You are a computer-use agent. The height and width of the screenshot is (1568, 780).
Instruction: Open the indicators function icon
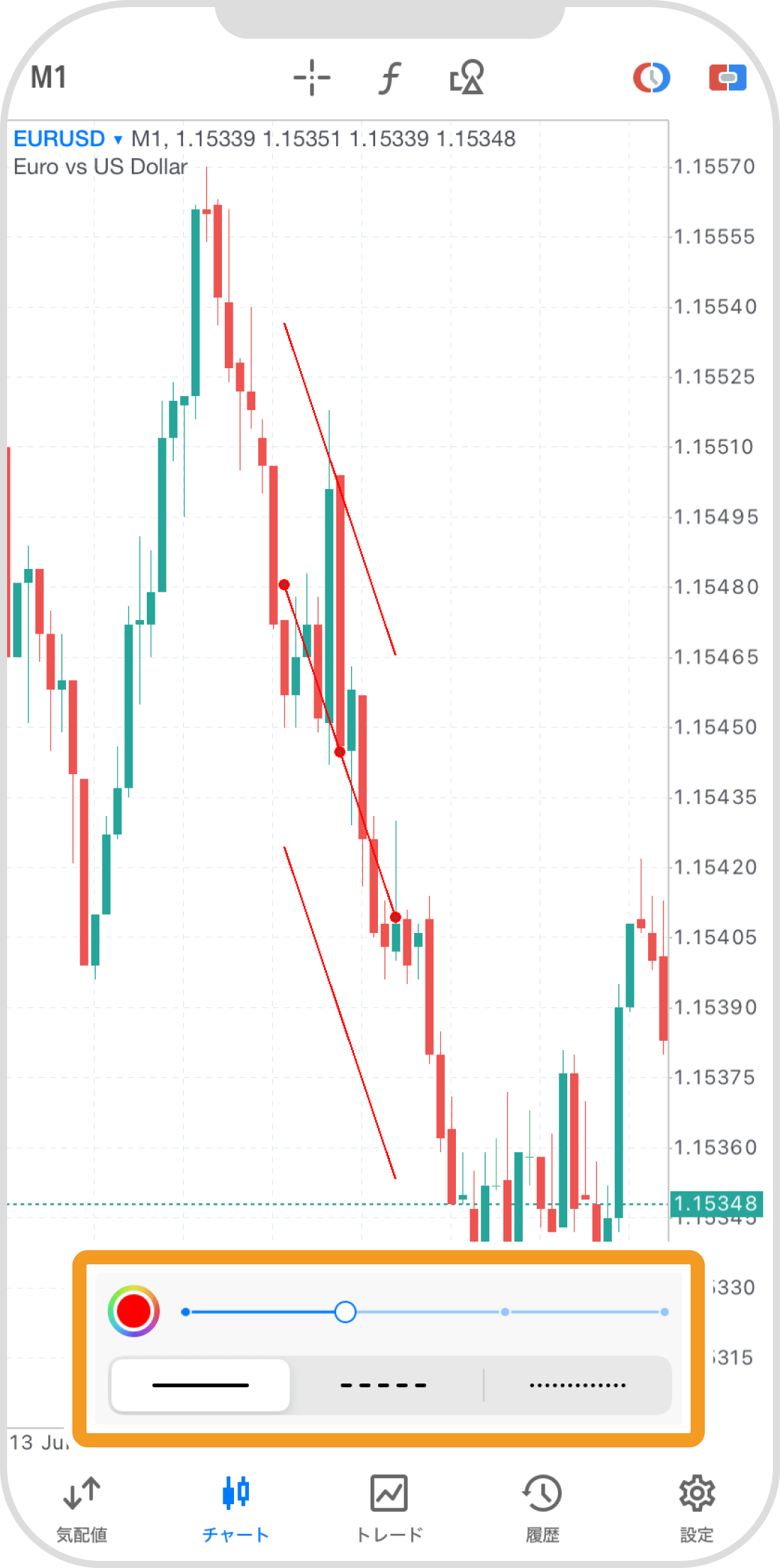click(389, 77)
